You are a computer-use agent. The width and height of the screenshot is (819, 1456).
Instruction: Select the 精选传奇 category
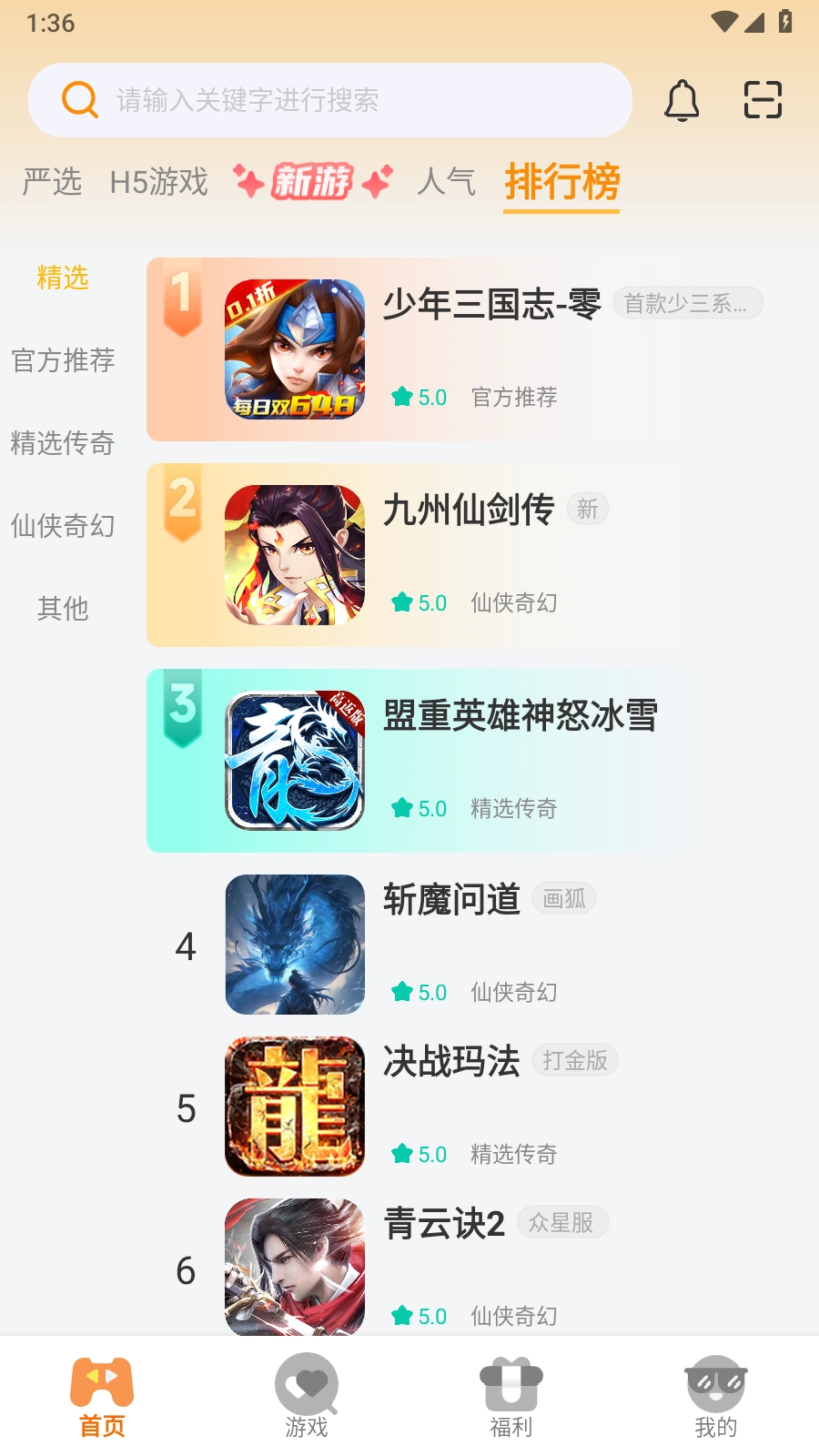63,443
